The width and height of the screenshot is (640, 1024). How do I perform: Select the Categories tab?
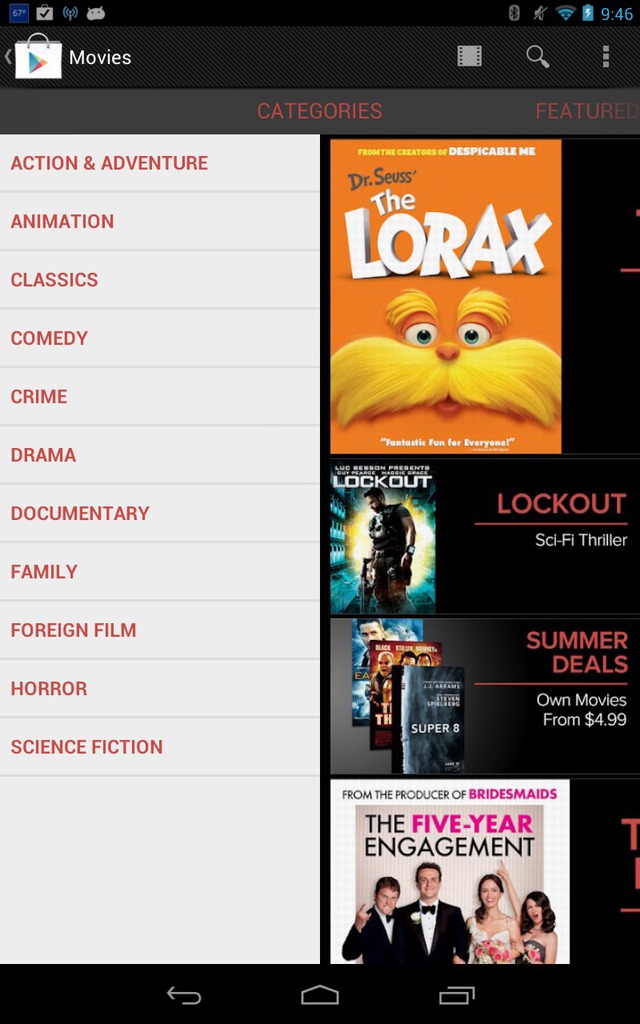coord(319,111)
